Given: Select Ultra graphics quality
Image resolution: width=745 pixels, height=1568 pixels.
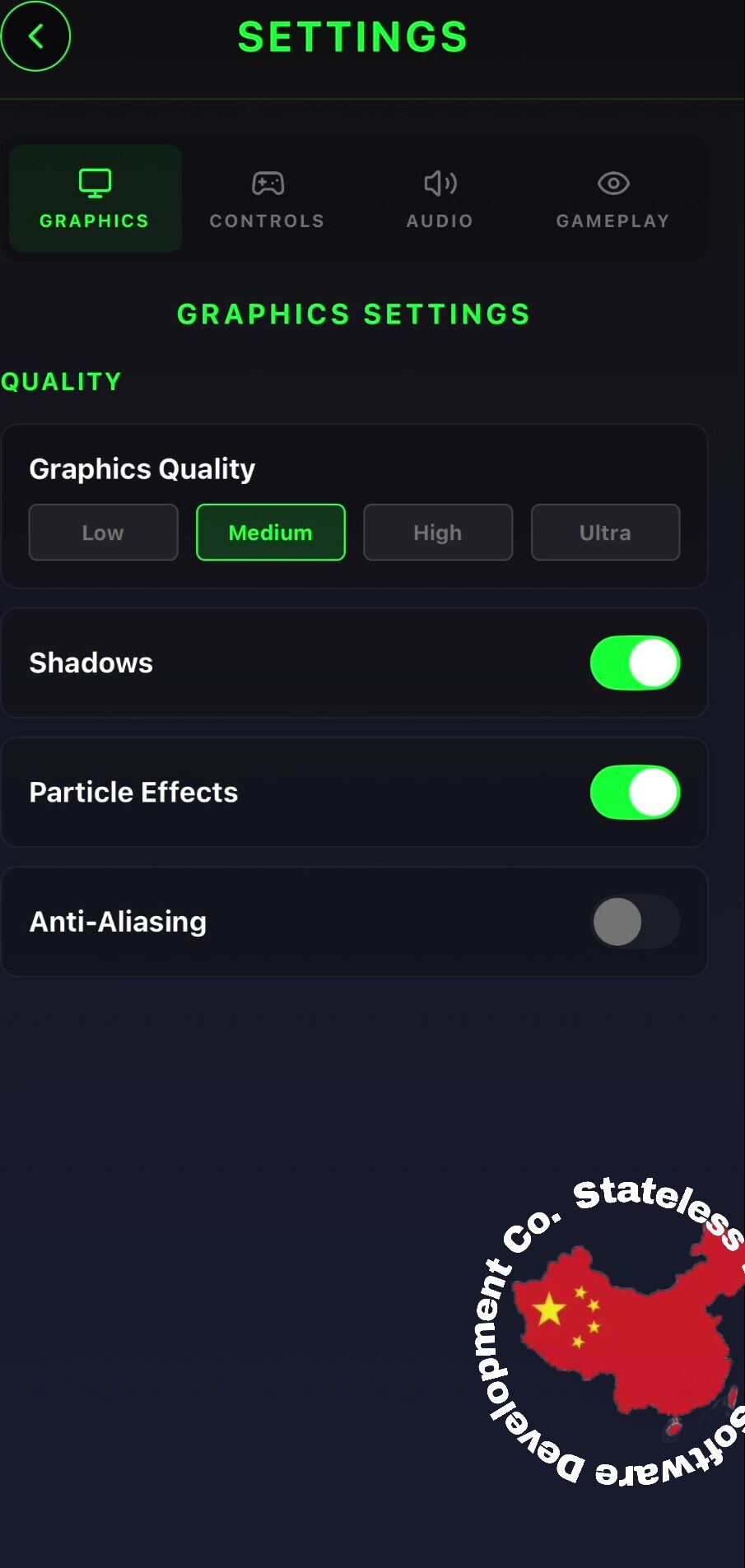Looking at the screenshot, I should pos(605,533).
